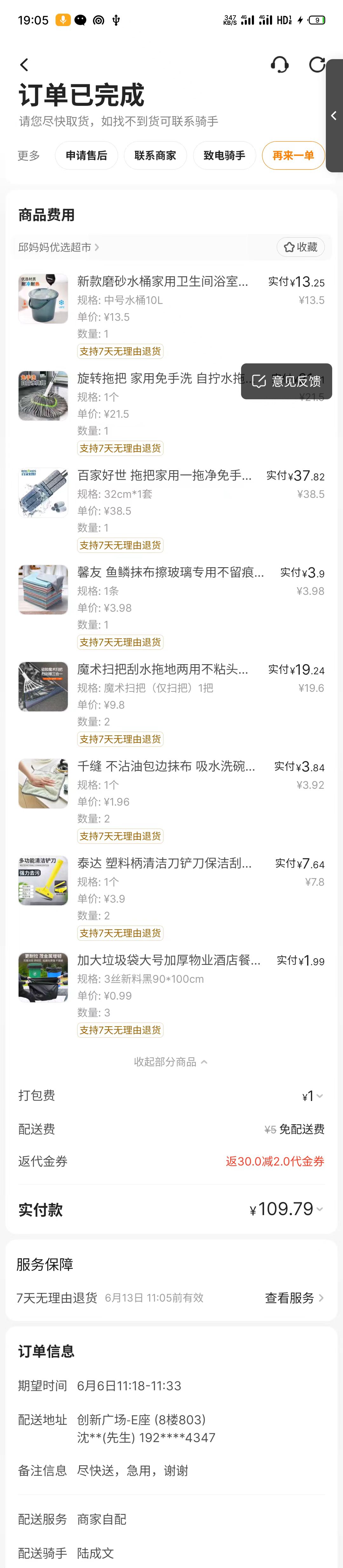Select 联系商家 to contact the merchant
The width and height of the screenshot is (343, 1568).
(x=155, y=156)
